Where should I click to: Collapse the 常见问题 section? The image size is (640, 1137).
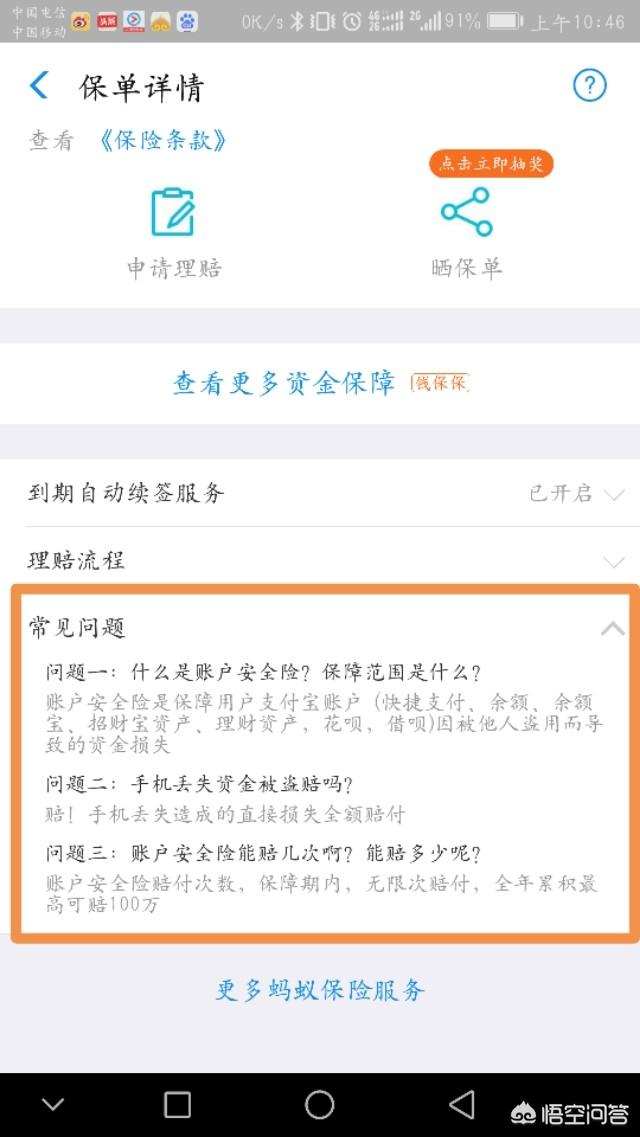[x=612, y=628]
